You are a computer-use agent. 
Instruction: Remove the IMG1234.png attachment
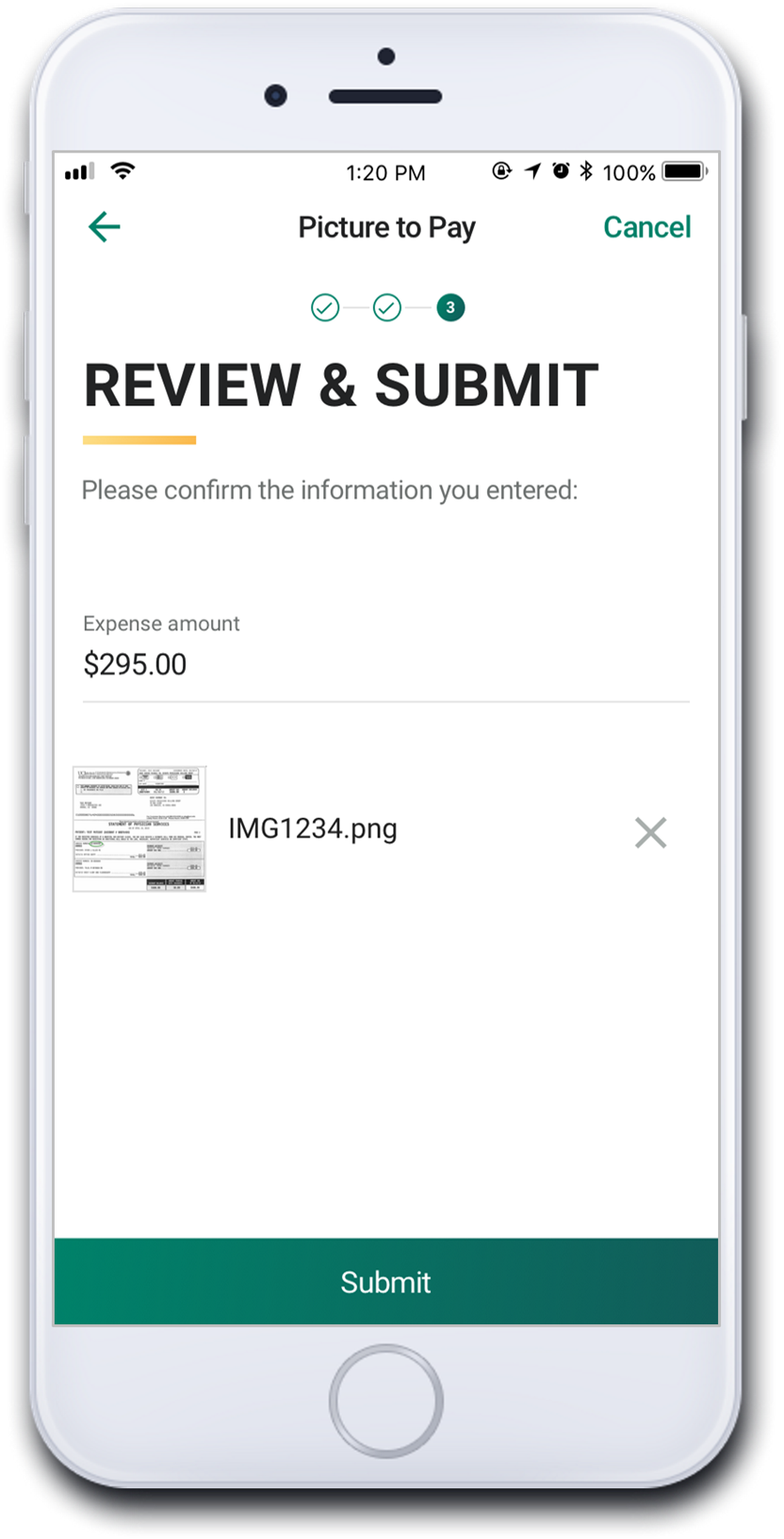[650, 832]
